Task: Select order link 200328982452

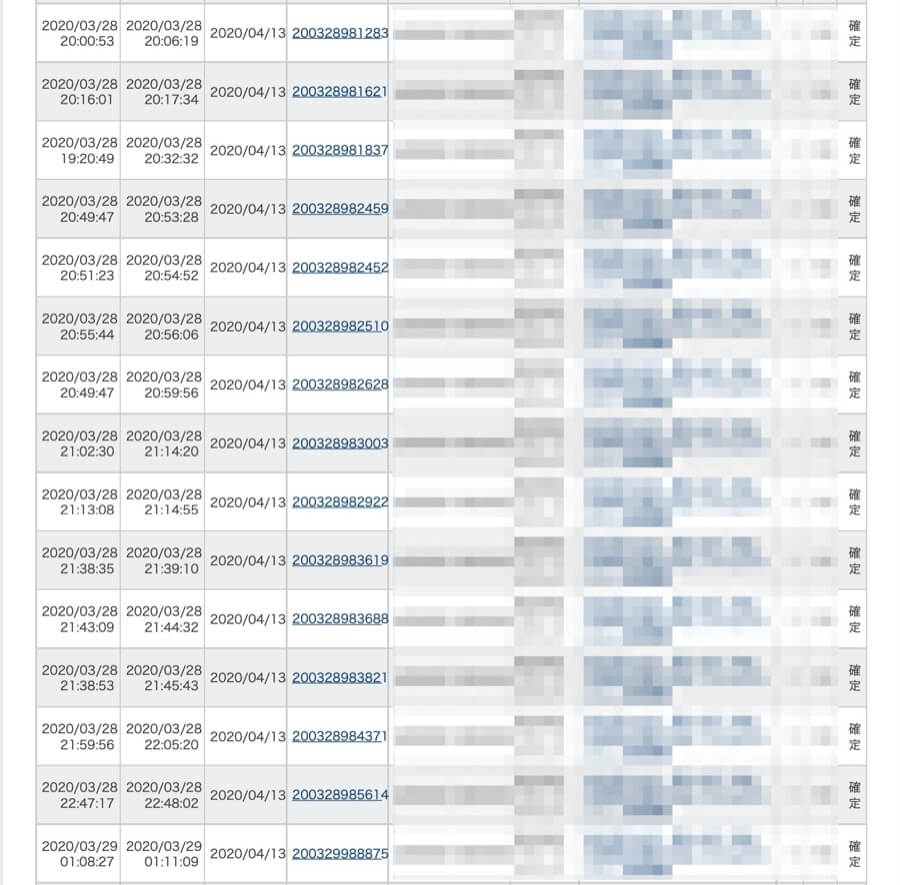Action: [x=339, y=268]
